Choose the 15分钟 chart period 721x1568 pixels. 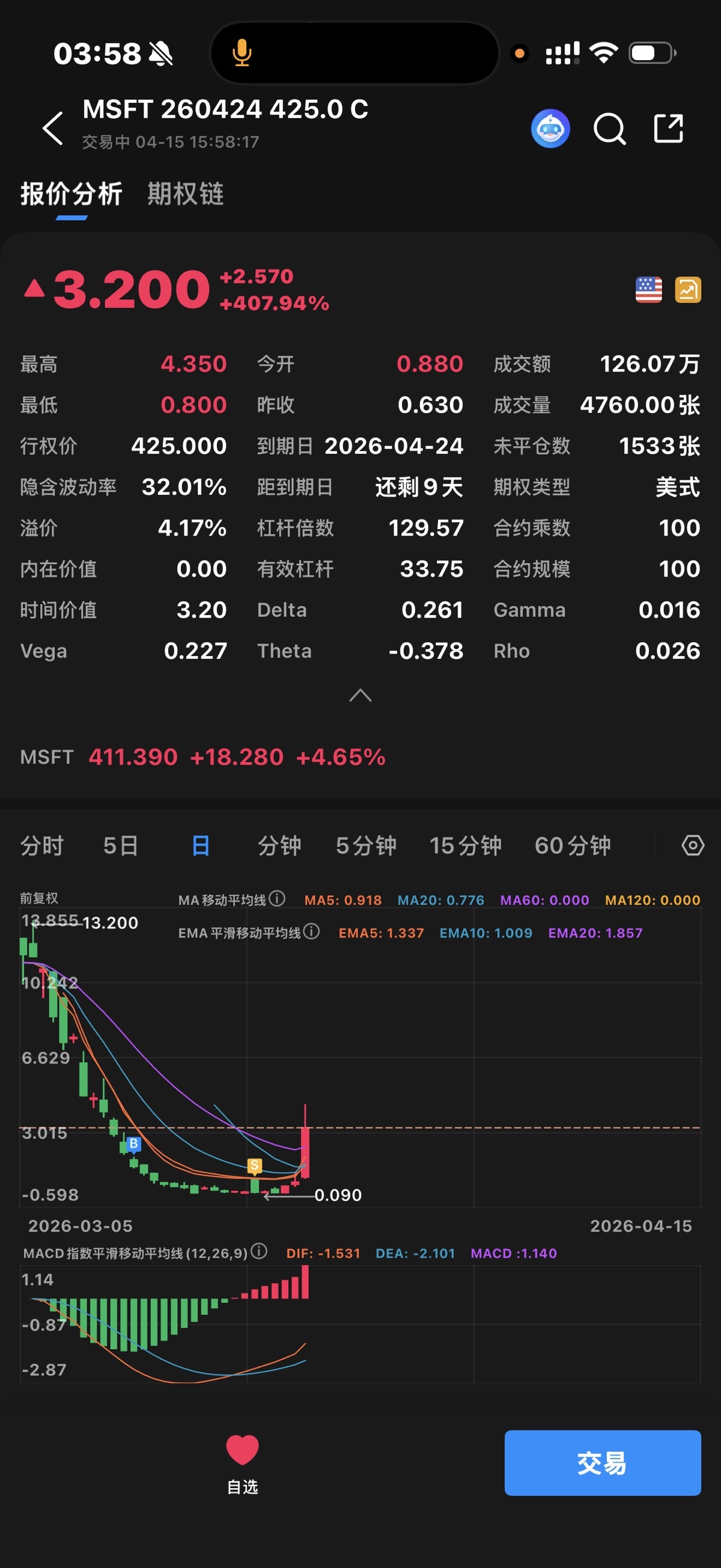466,845
